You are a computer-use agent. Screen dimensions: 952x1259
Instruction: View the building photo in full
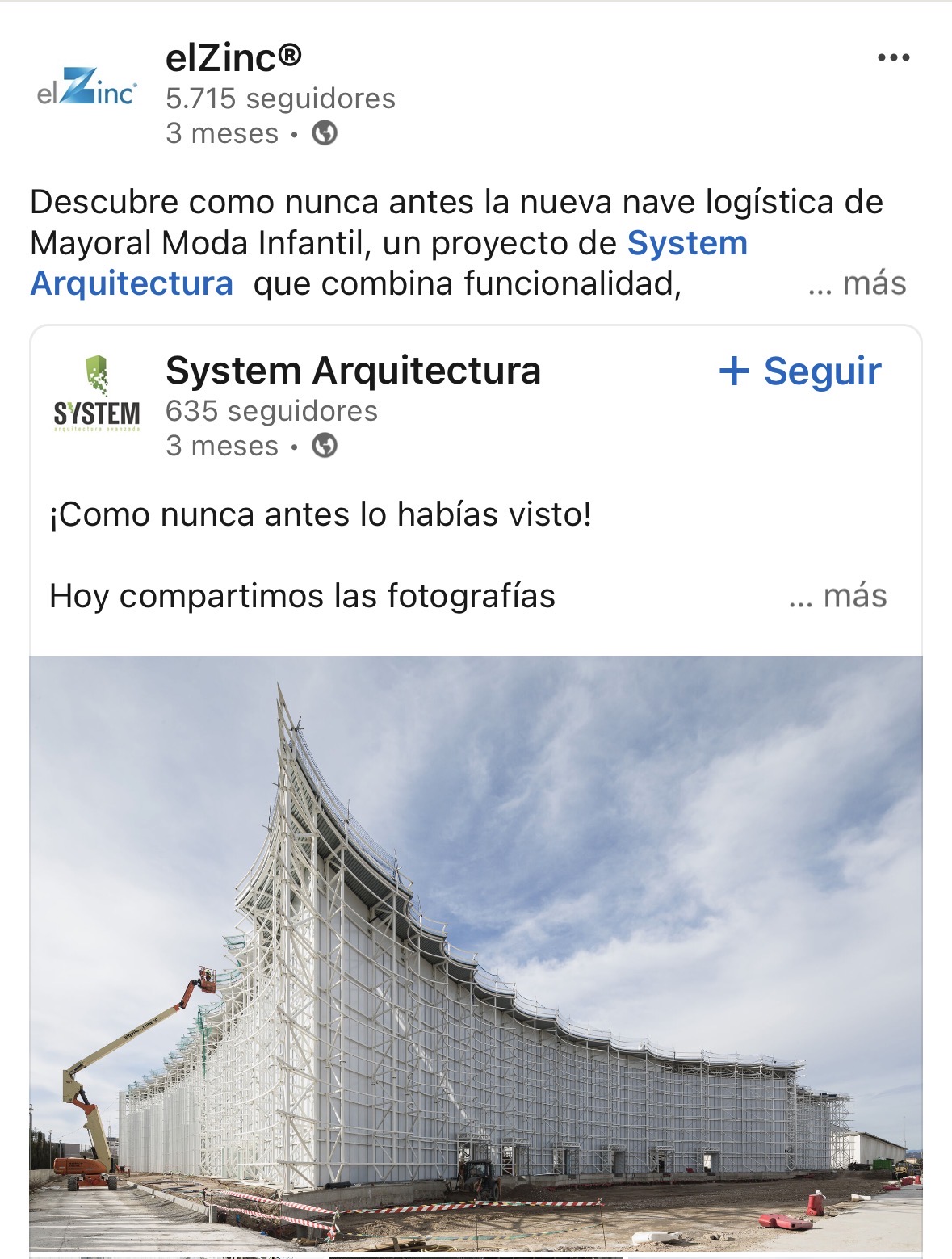(476, 953)
